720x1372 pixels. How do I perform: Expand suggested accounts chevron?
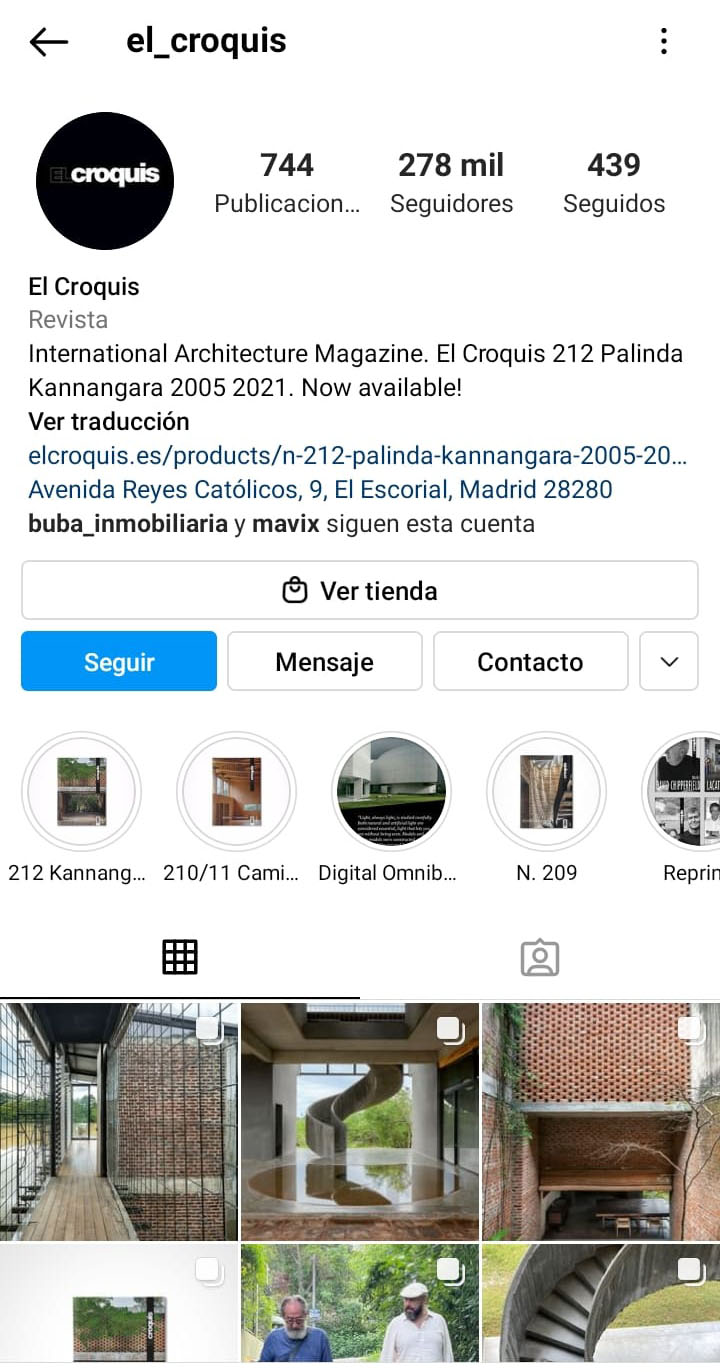click(x=669, y=661)
